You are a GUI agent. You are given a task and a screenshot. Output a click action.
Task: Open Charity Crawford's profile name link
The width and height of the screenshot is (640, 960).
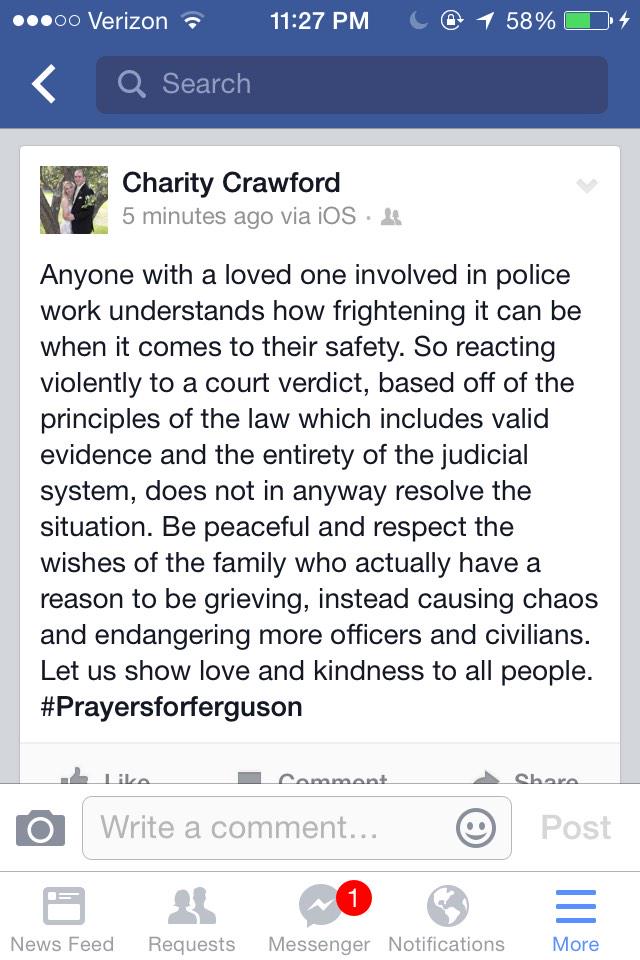pos(231,182)
